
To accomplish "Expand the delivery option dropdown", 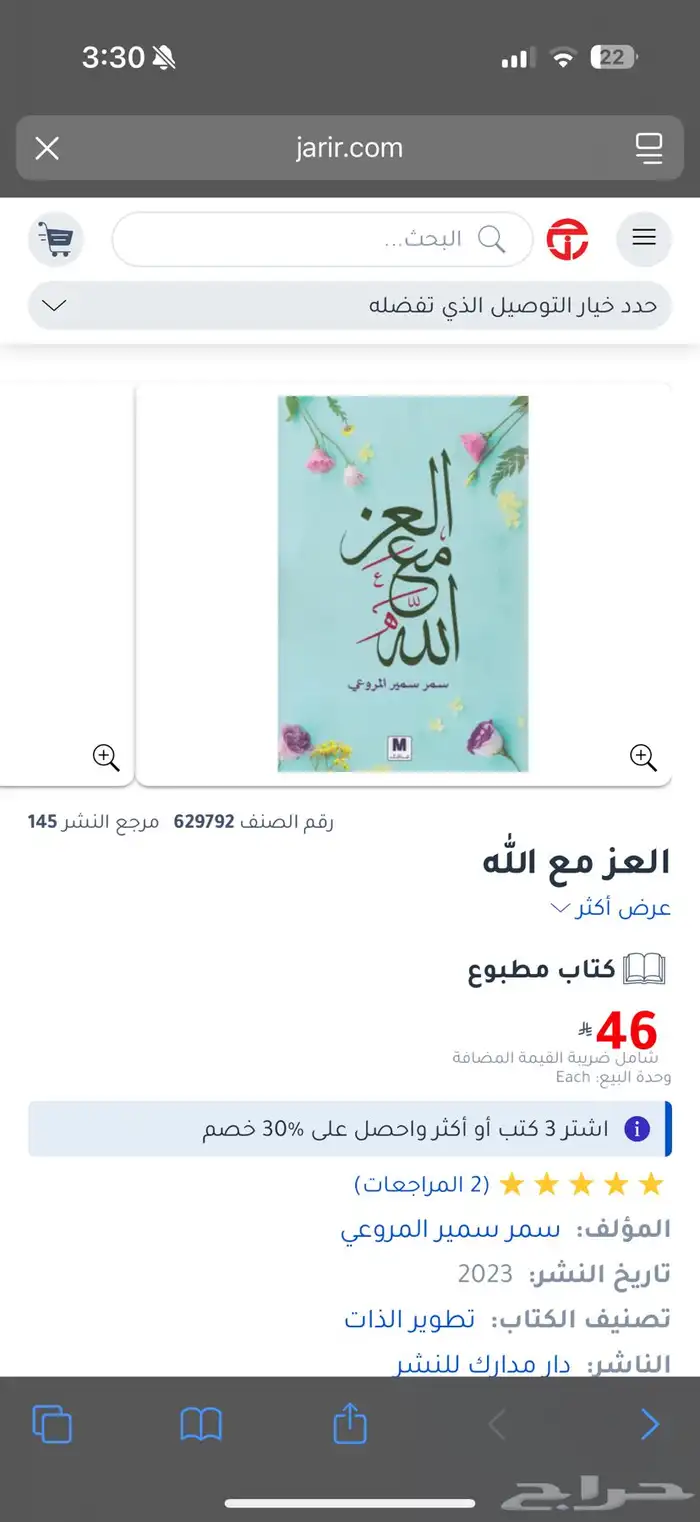I will click(55, 305).
